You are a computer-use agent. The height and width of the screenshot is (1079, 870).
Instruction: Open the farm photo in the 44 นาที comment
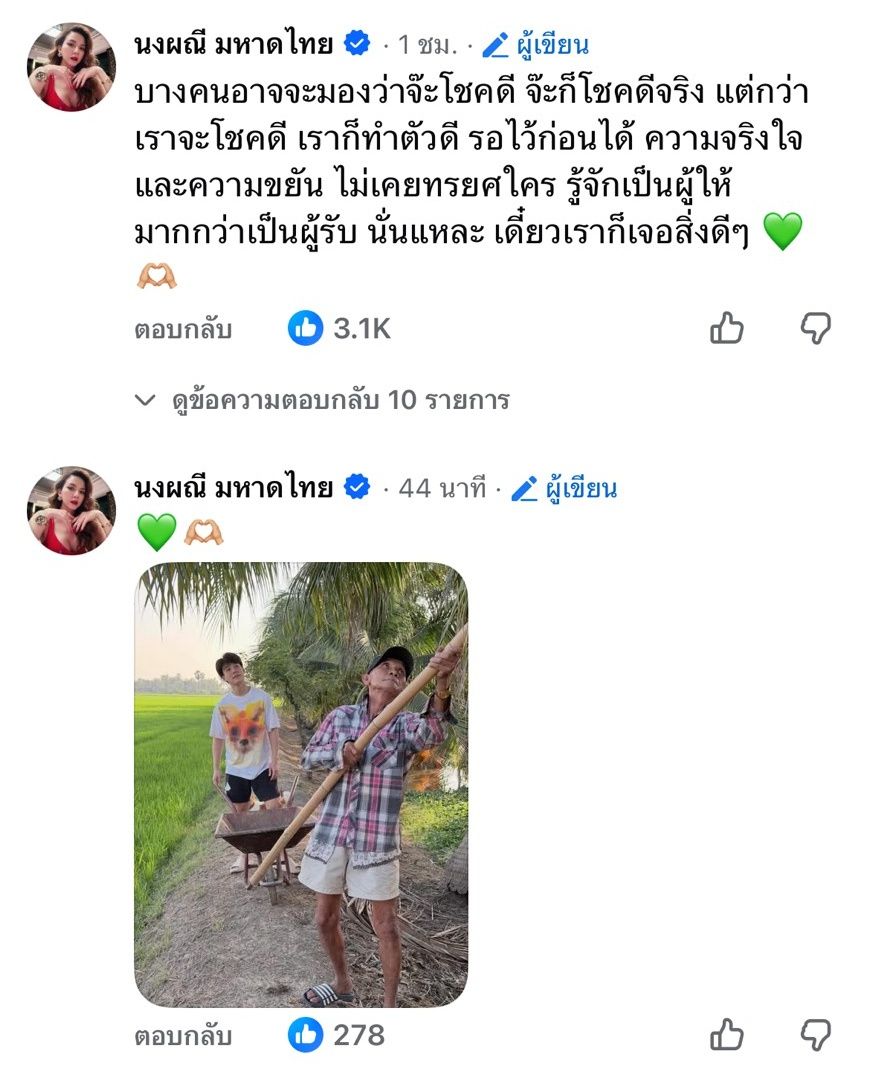tap(301, 784)
